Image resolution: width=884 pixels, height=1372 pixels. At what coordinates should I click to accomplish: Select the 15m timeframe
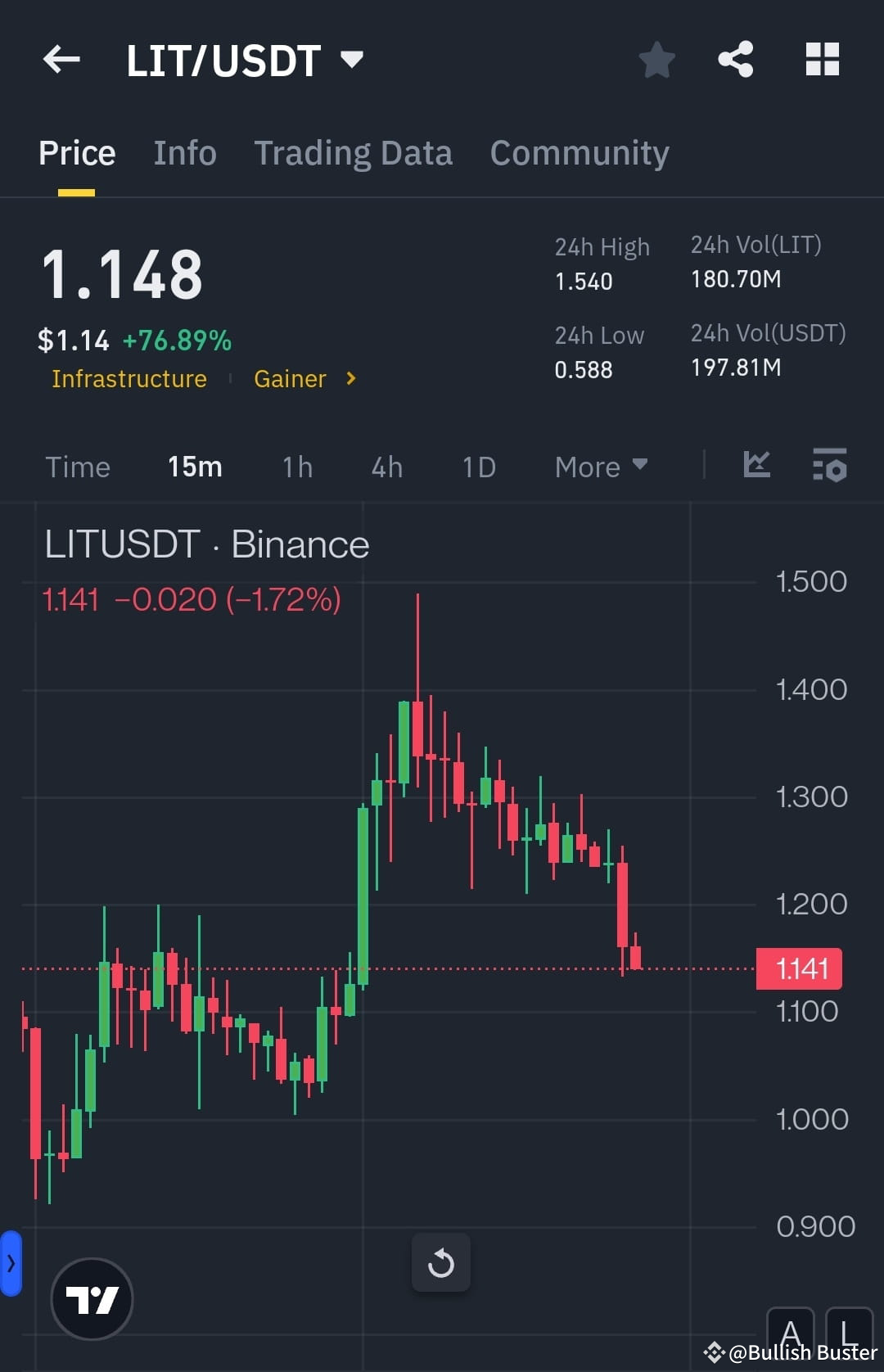tap(195, 466)
